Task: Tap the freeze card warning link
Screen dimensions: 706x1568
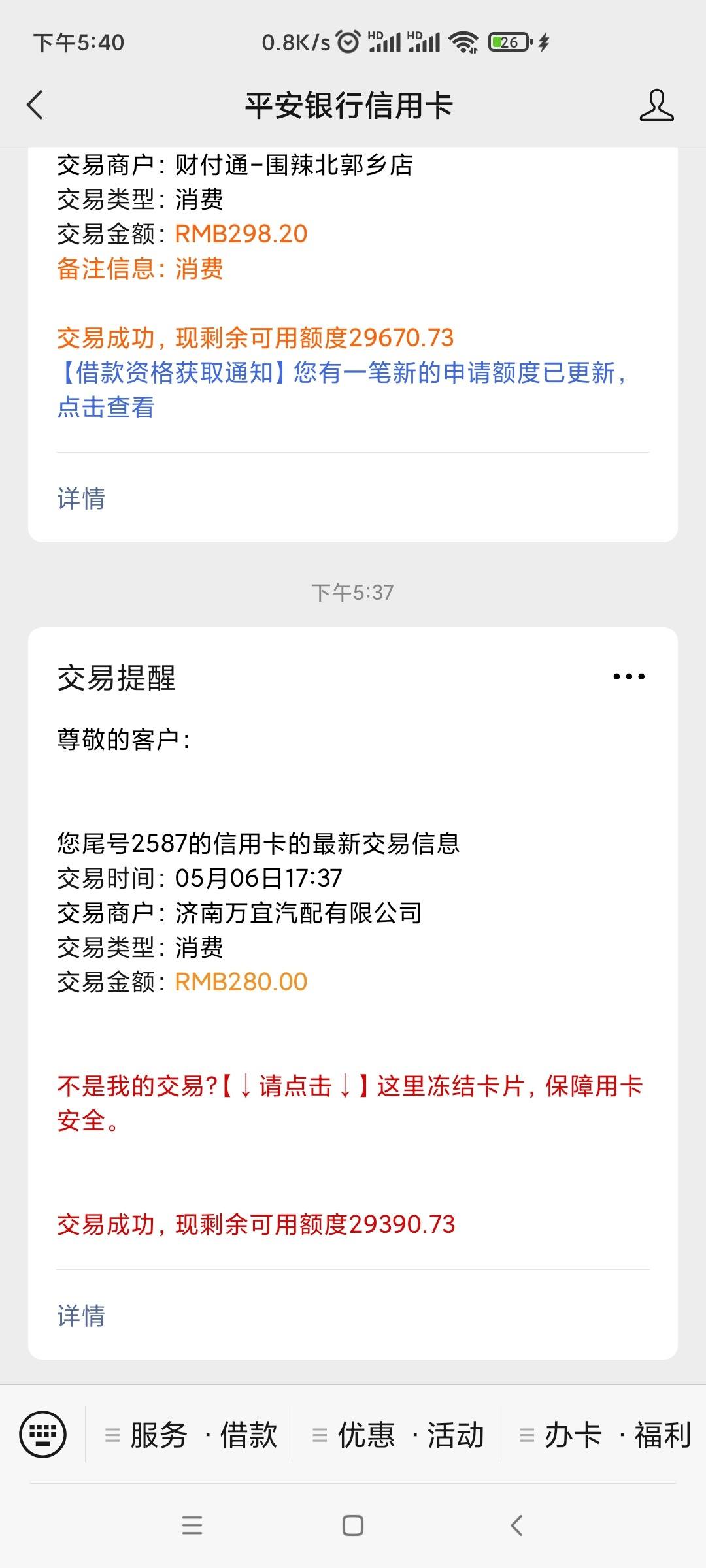Action: click(350, 1103)
